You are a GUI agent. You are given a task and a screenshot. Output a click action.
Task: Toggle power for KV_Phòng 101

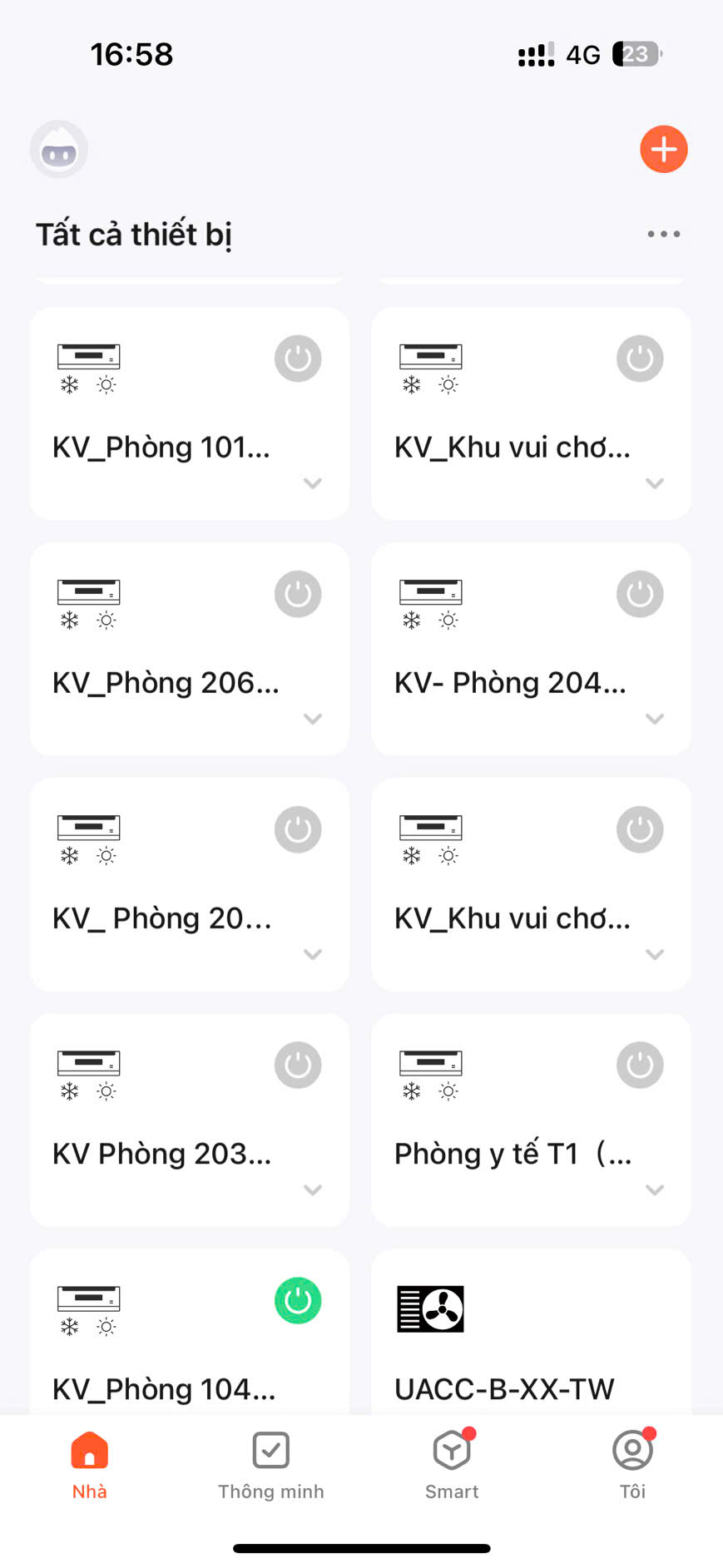point(298,359)
